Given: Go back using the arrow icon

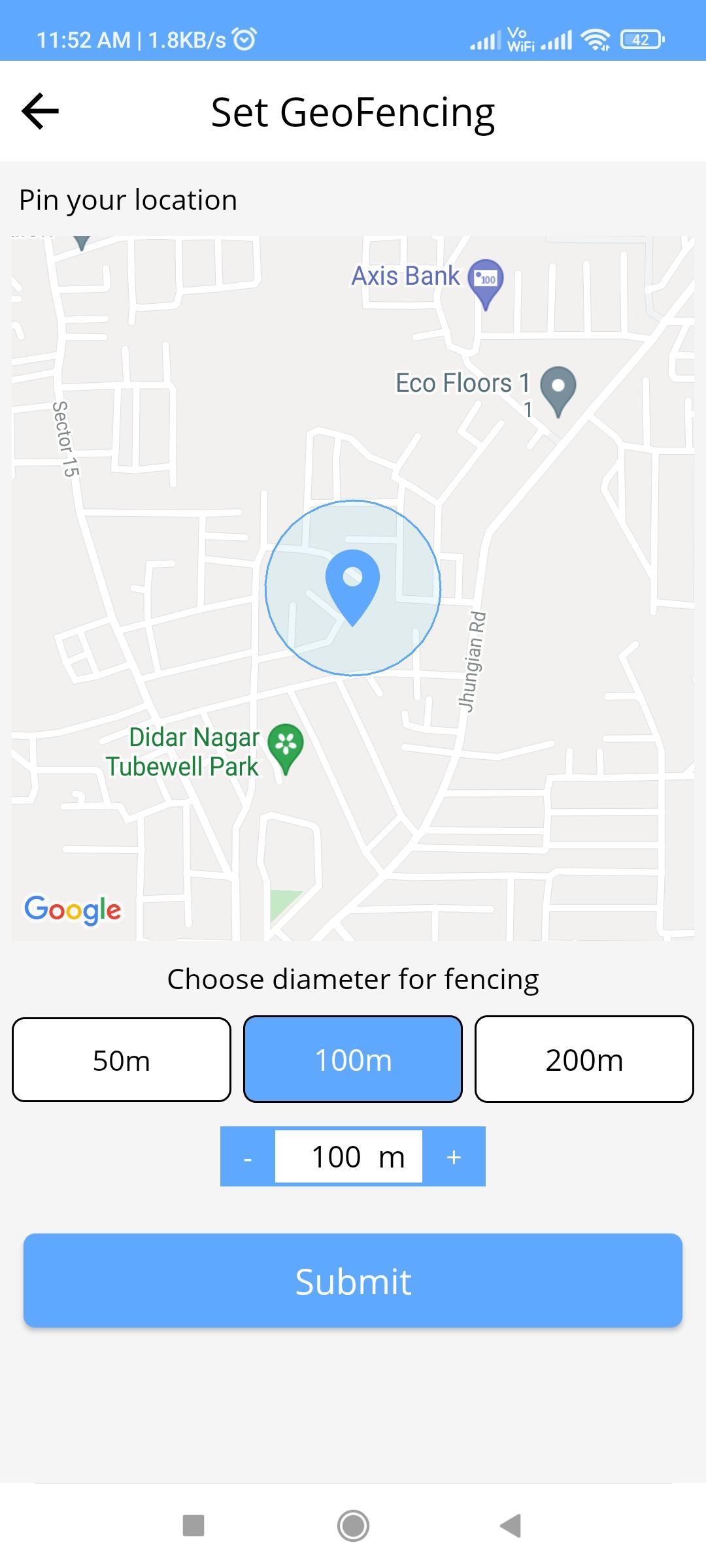Looking at the screenshot, I should (41, 111).
